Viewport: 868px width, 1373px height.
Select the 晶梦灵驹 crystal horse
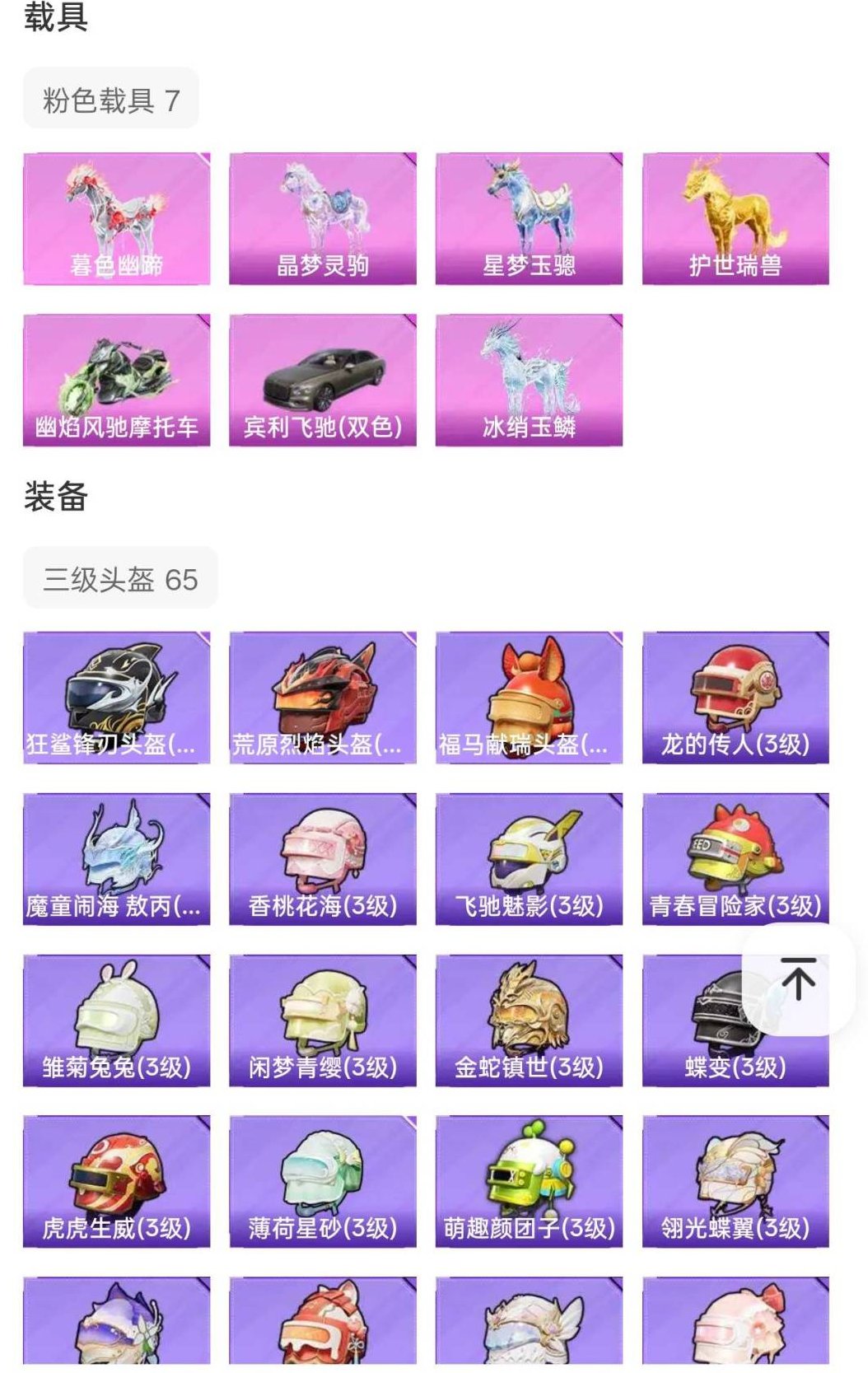[323, 217]
